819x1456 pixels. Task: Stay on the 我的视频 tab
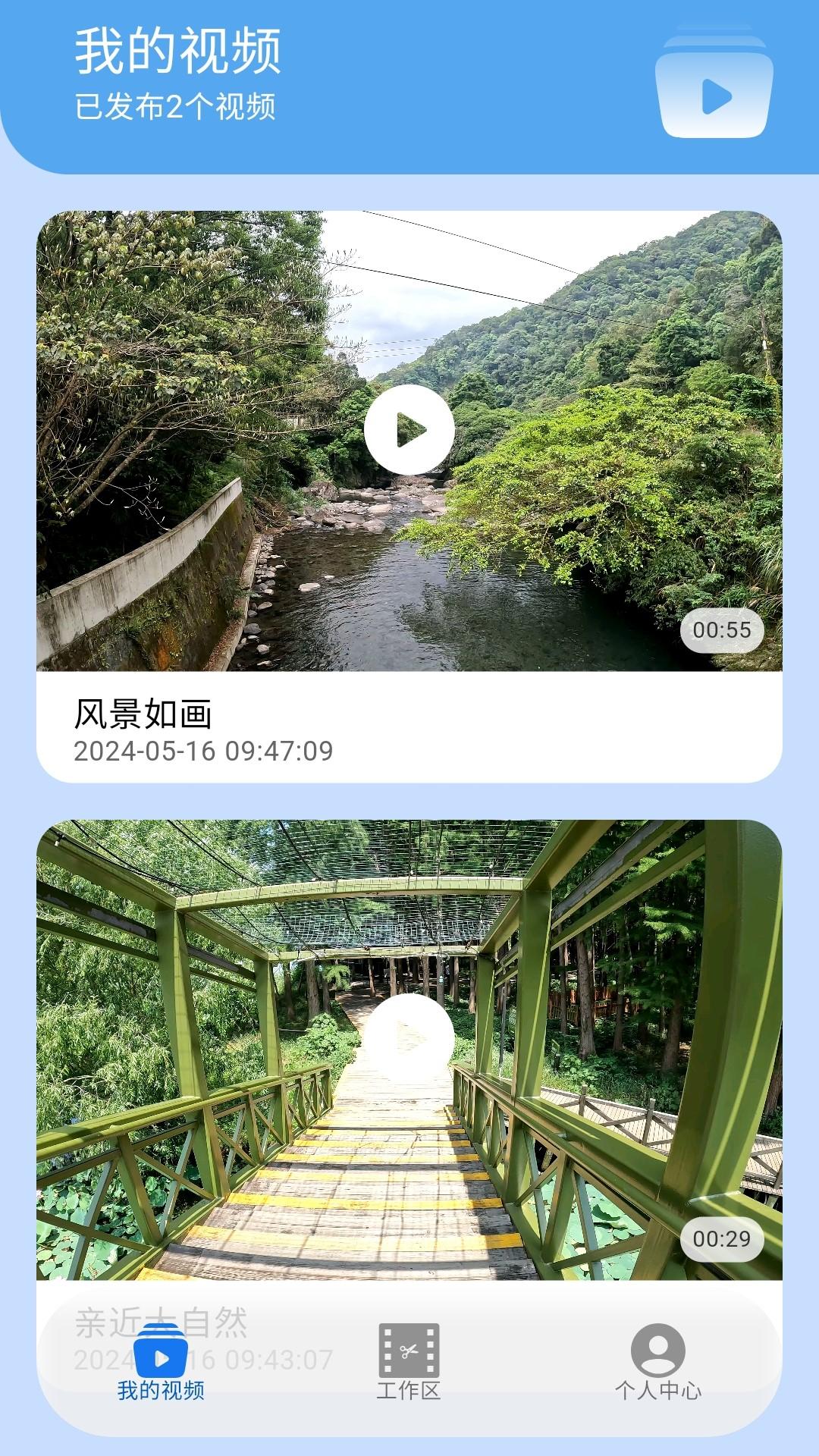click(160, 1365)
